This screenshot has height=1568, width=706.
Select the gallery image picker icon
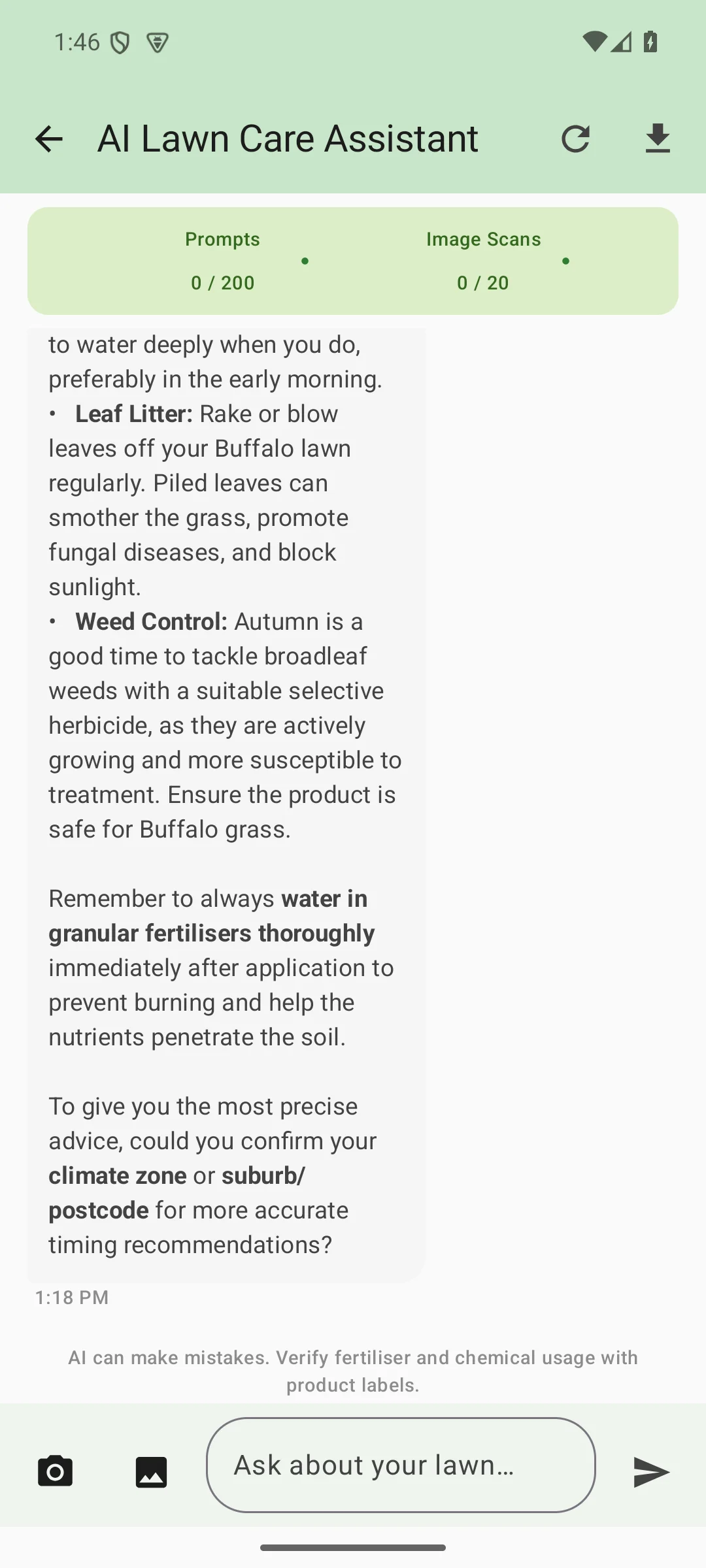[152, 1471]
